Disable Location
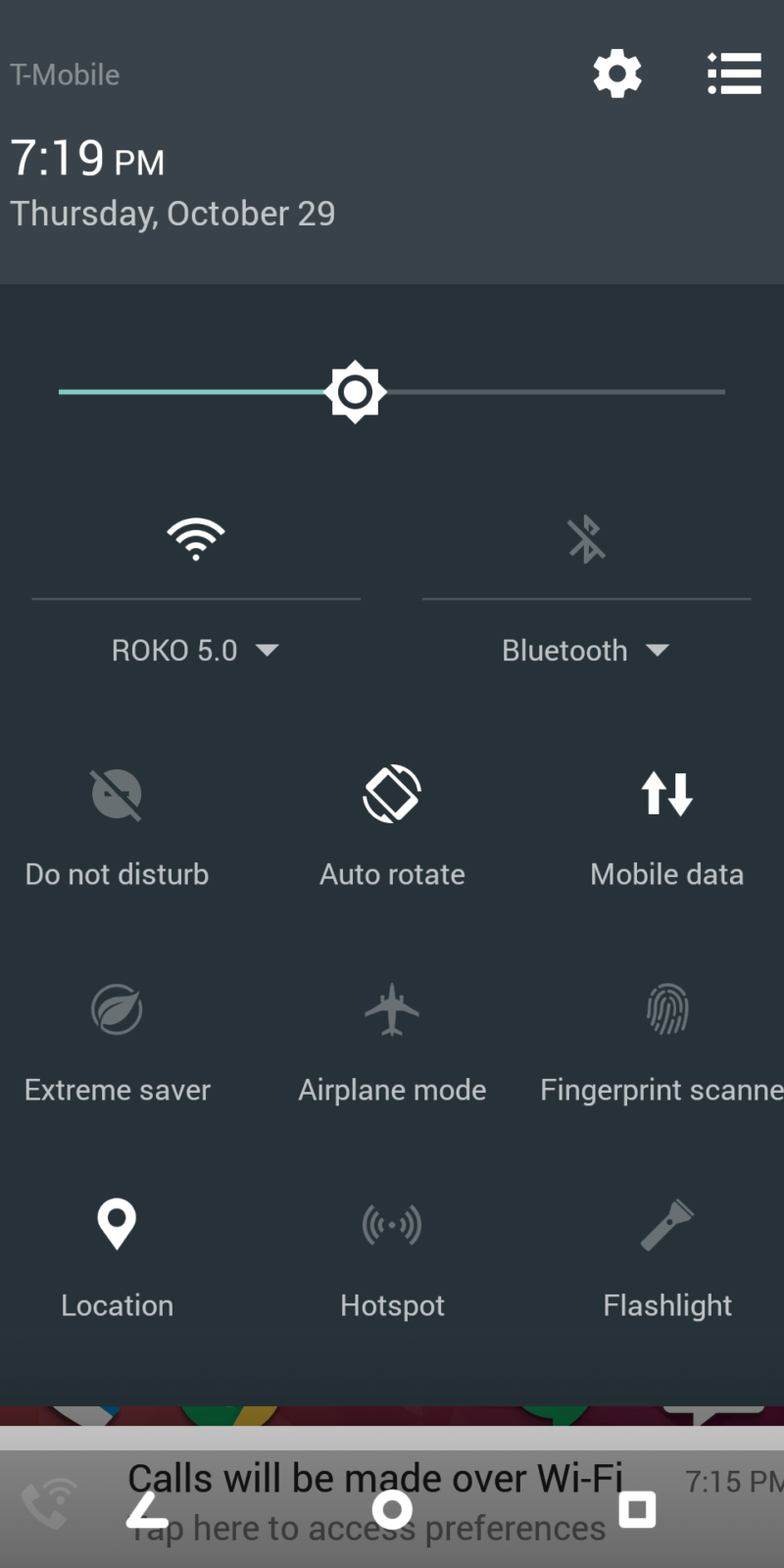 click(117, 1225)
